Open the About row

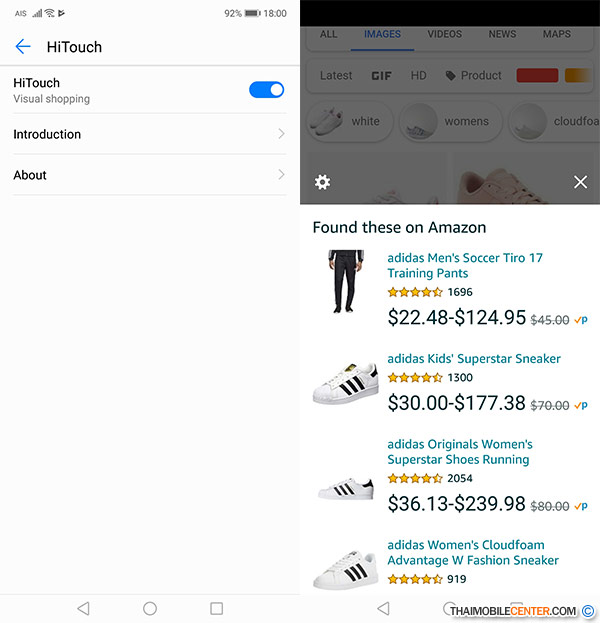150,175
